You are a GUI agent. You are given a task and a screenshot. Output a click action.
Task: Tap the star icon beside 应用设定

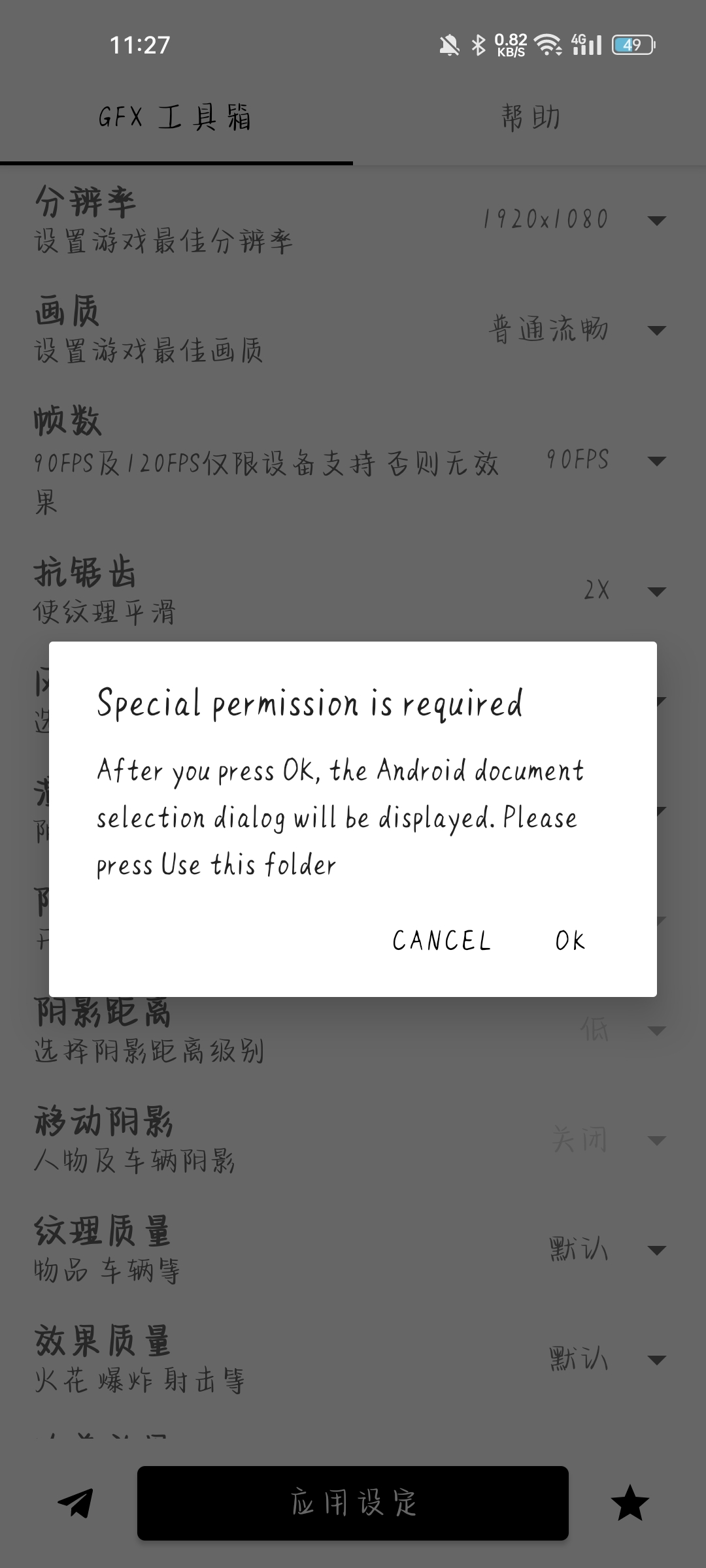point(630,1503)
